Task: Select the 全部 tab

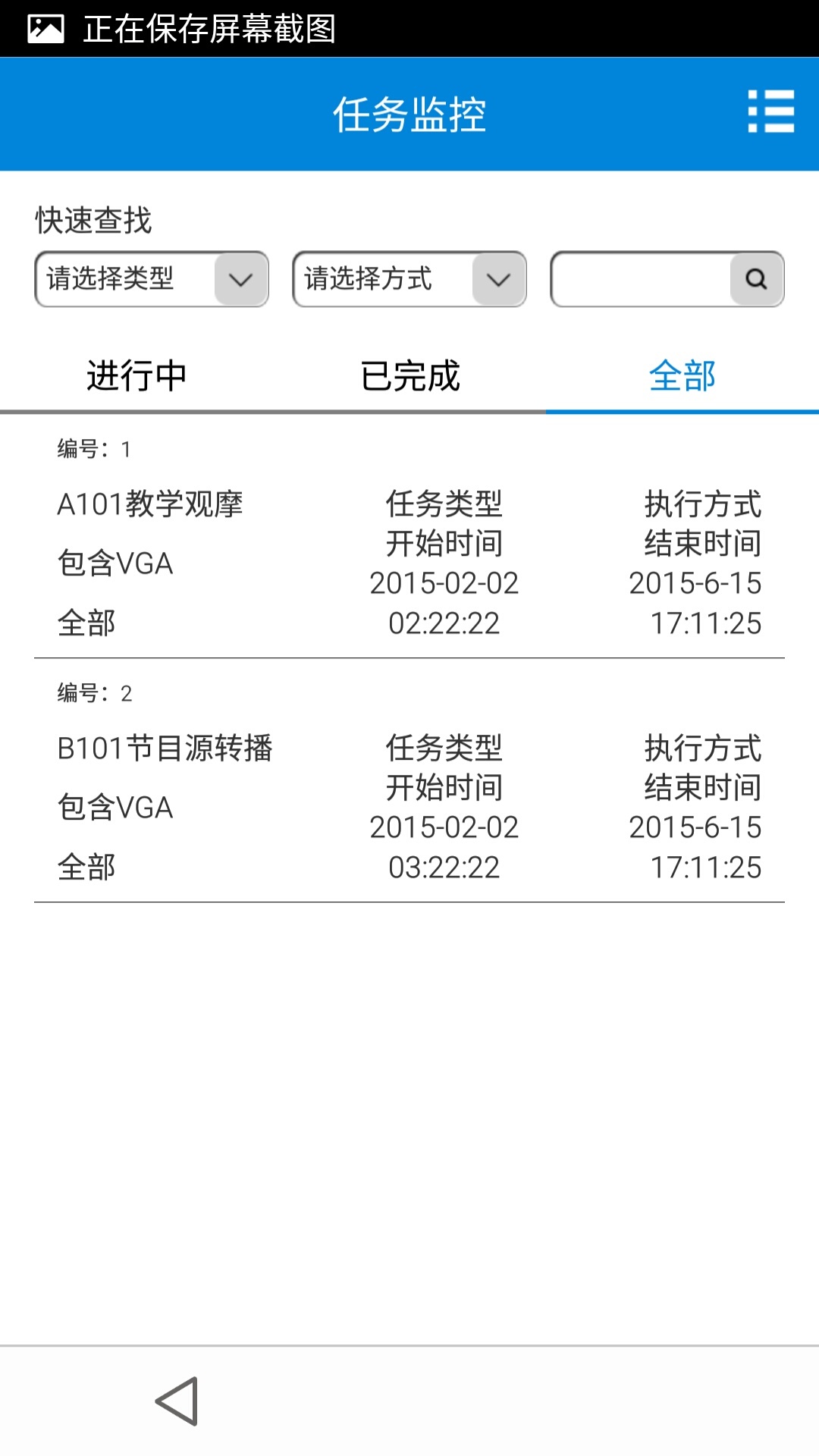Action: [x=682, y=376]
